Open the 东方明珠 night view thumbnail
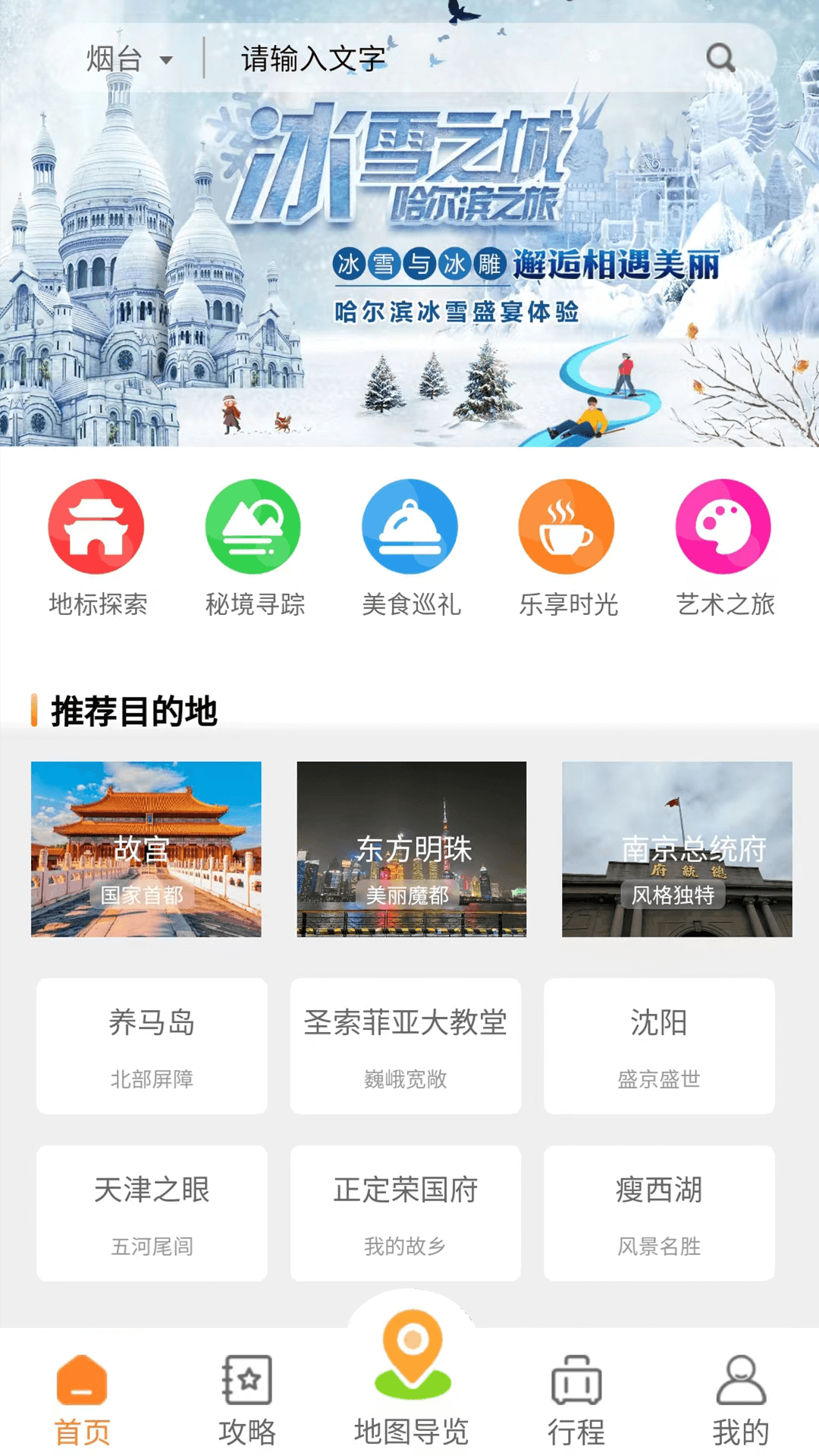The width and height of the screenshot is (819, 1456). [x=409, y=849]
